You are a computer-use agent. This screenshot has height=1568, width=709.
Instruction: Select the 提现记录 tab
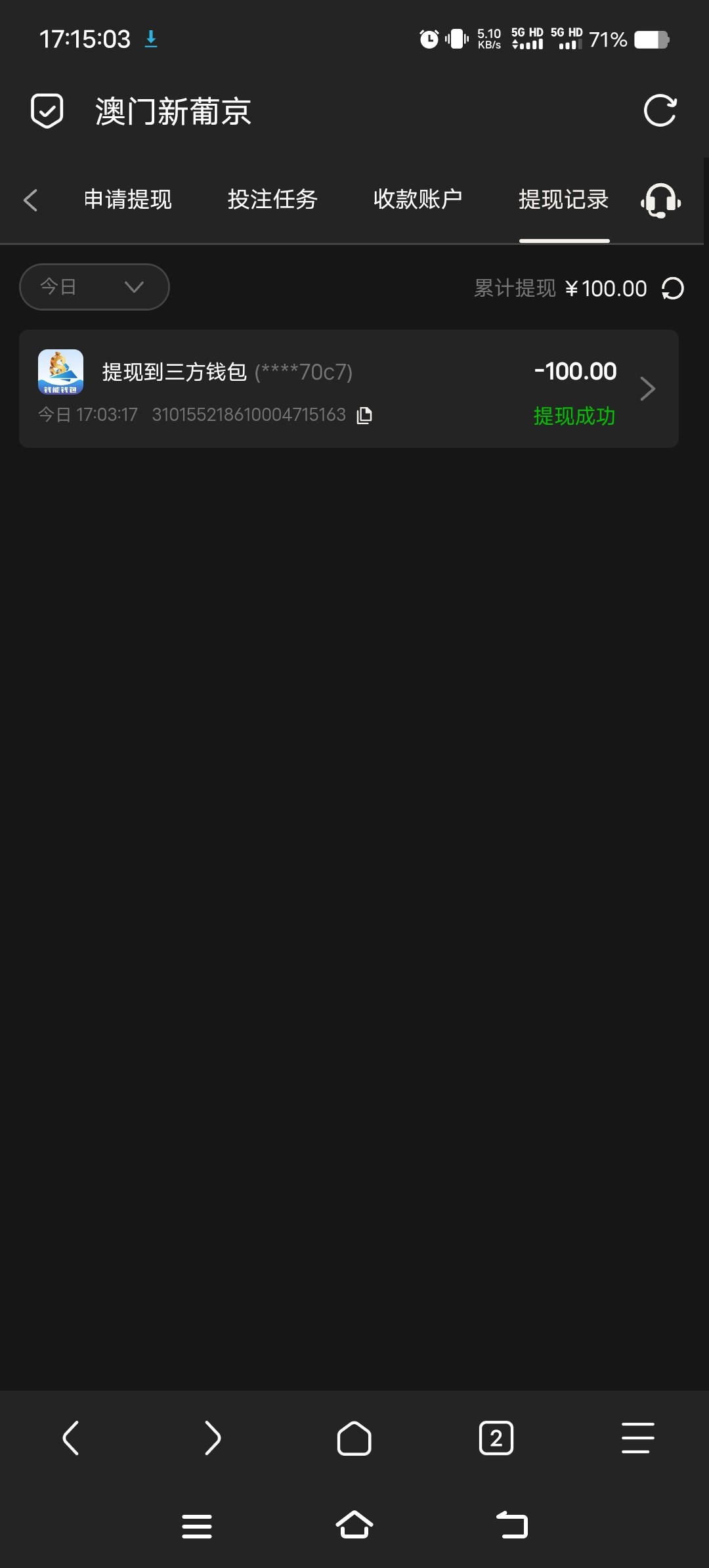tap(564, 199)
